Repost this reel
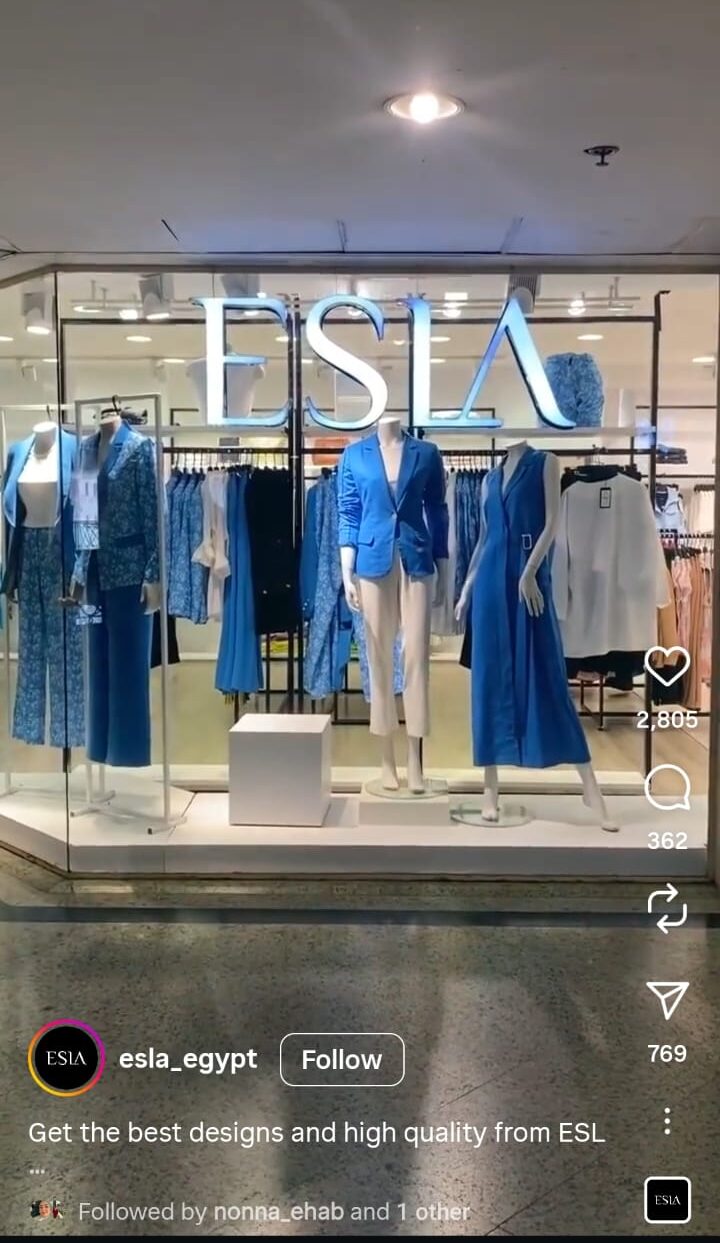 (667, 909)
